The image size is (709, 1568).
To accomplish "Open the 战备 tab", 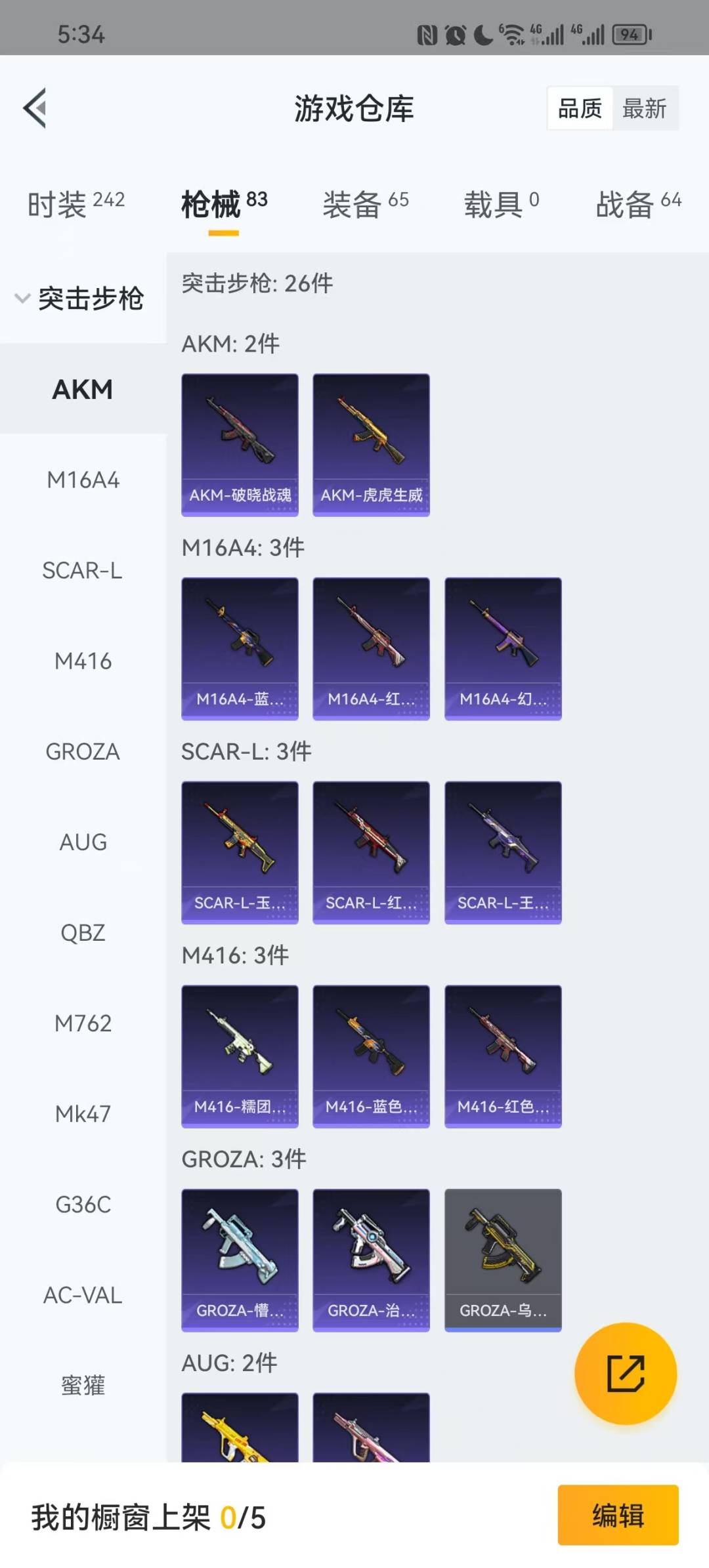I will [x=638, y=204].
